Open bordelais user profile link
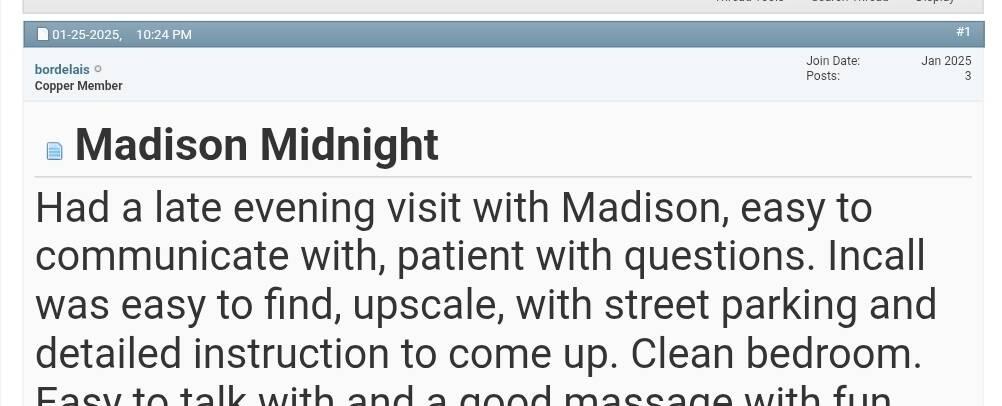The image size is (1002, 406). coord(62,70)
